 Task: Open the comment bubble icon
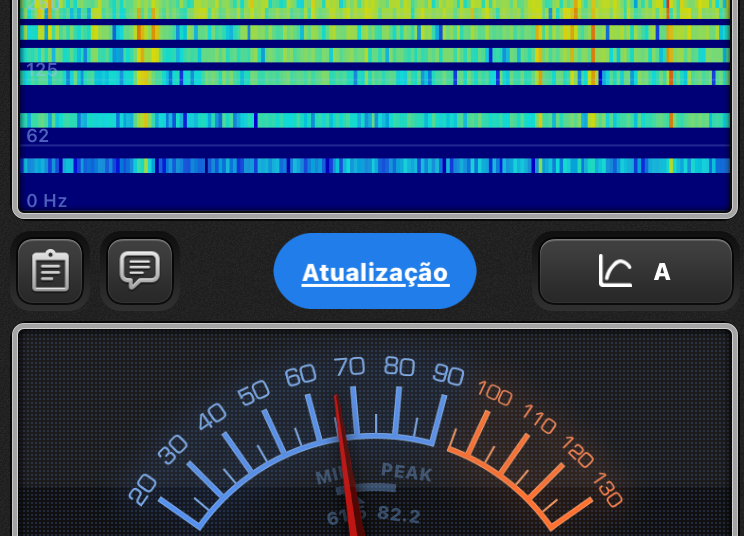(x=140, y=271)
